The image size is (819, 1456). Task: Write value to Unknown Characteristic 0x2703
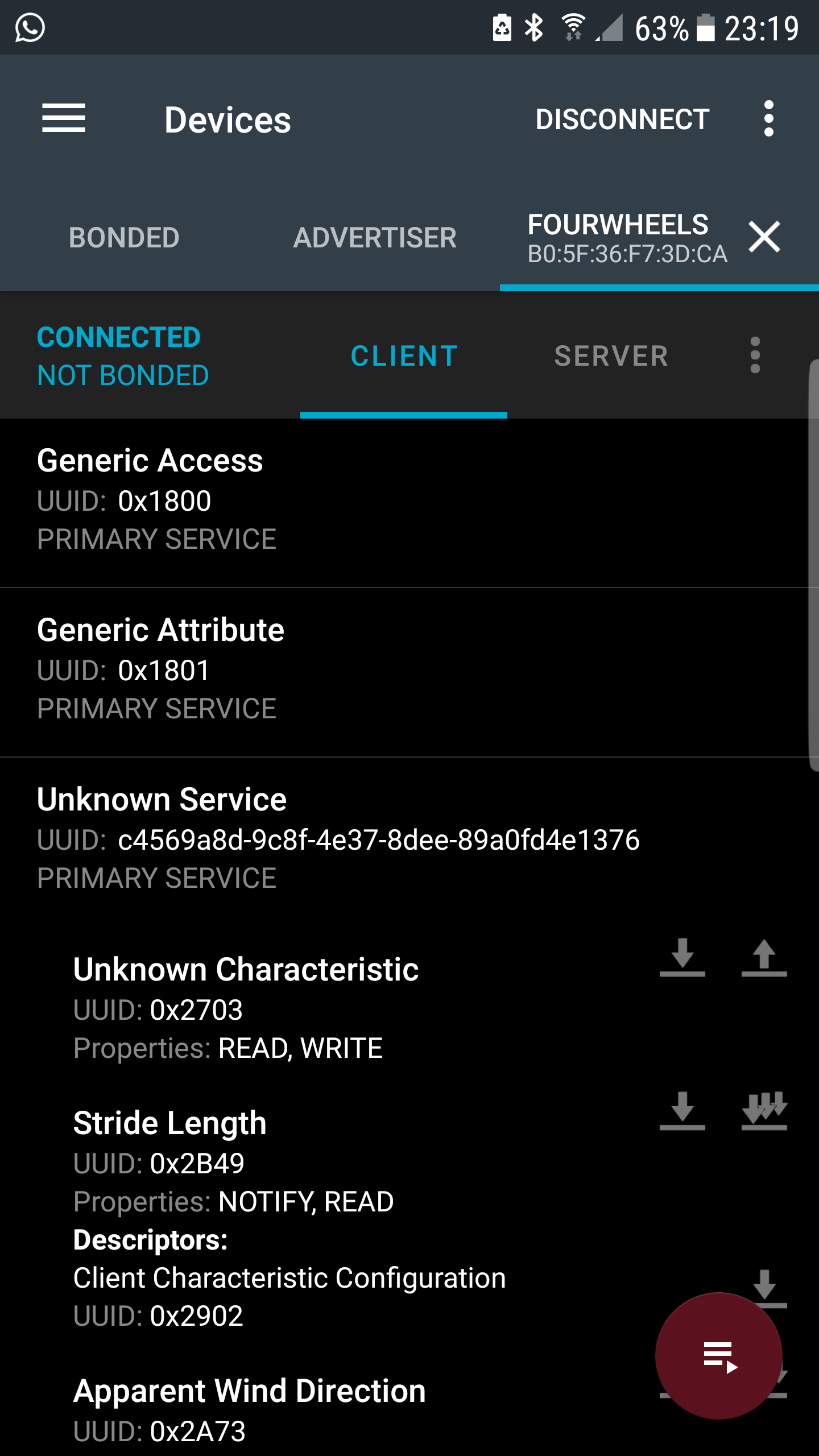(x=764, y=958)
